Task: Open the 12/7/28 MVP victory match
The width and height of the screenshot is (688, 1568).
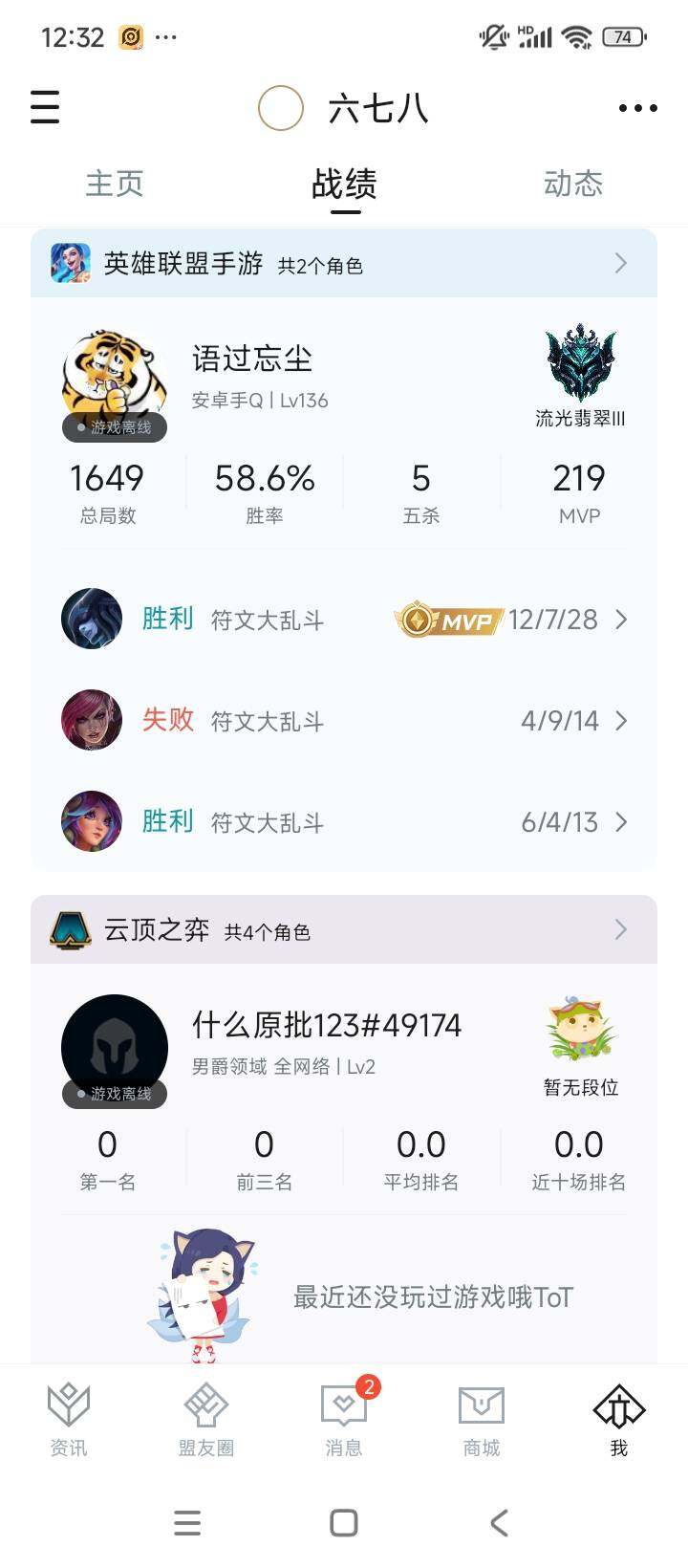Action: (344, 620)
